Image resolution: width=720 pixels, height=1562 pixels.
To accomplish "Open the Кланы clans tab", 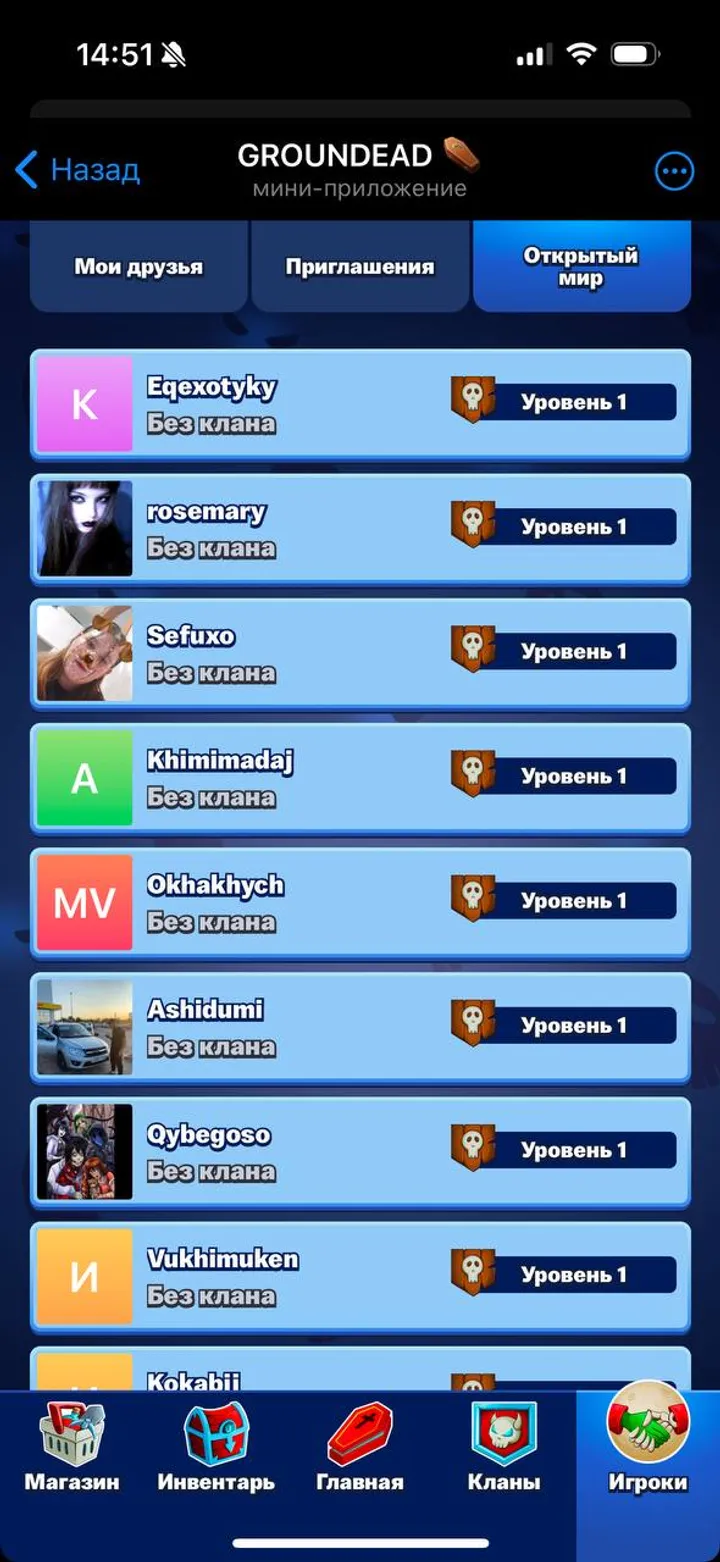I will click(x=504, y=1448).
